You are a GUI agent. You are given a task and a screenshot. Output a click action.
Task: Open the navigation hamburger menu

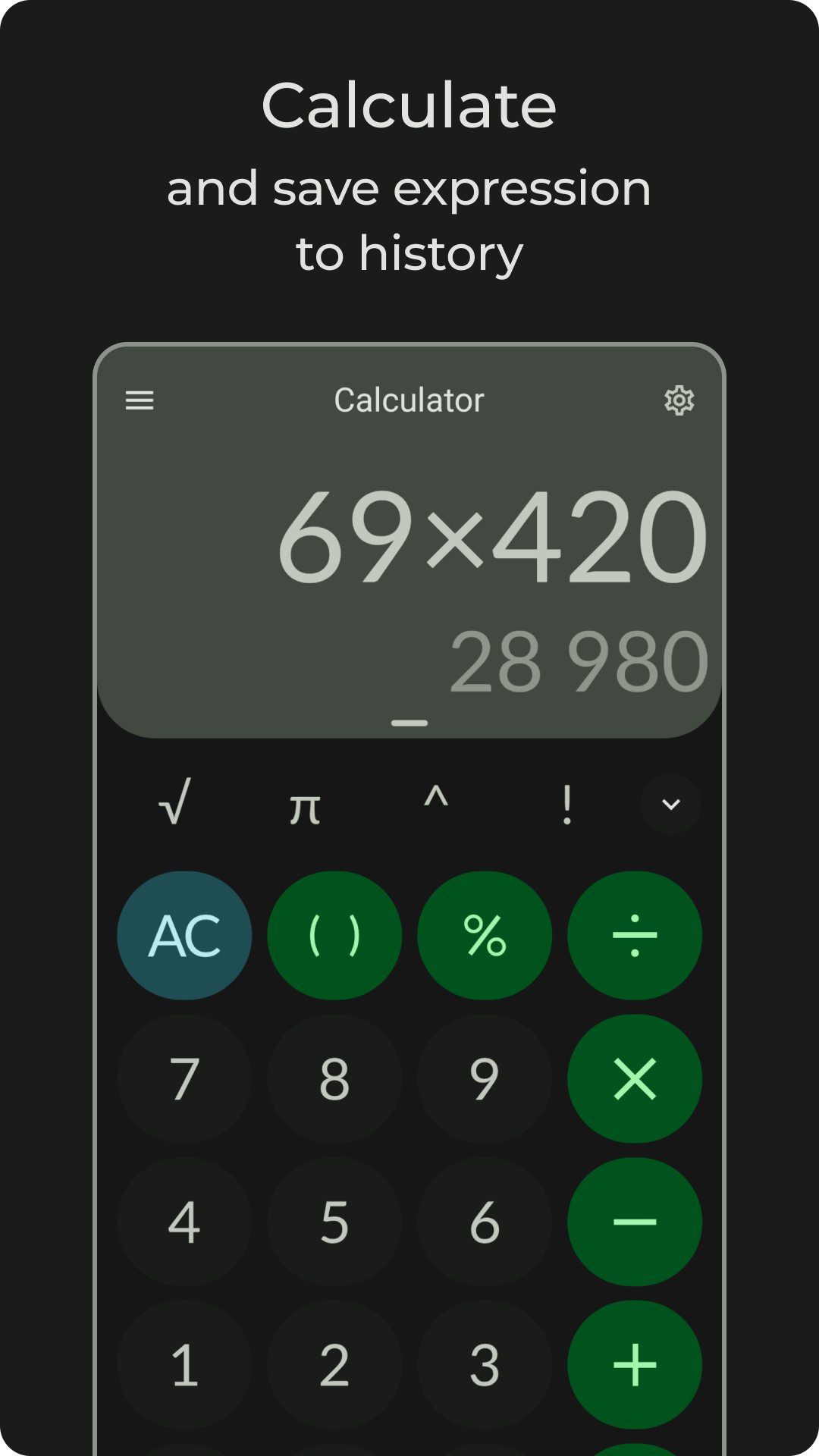click(x=140, y=401)
